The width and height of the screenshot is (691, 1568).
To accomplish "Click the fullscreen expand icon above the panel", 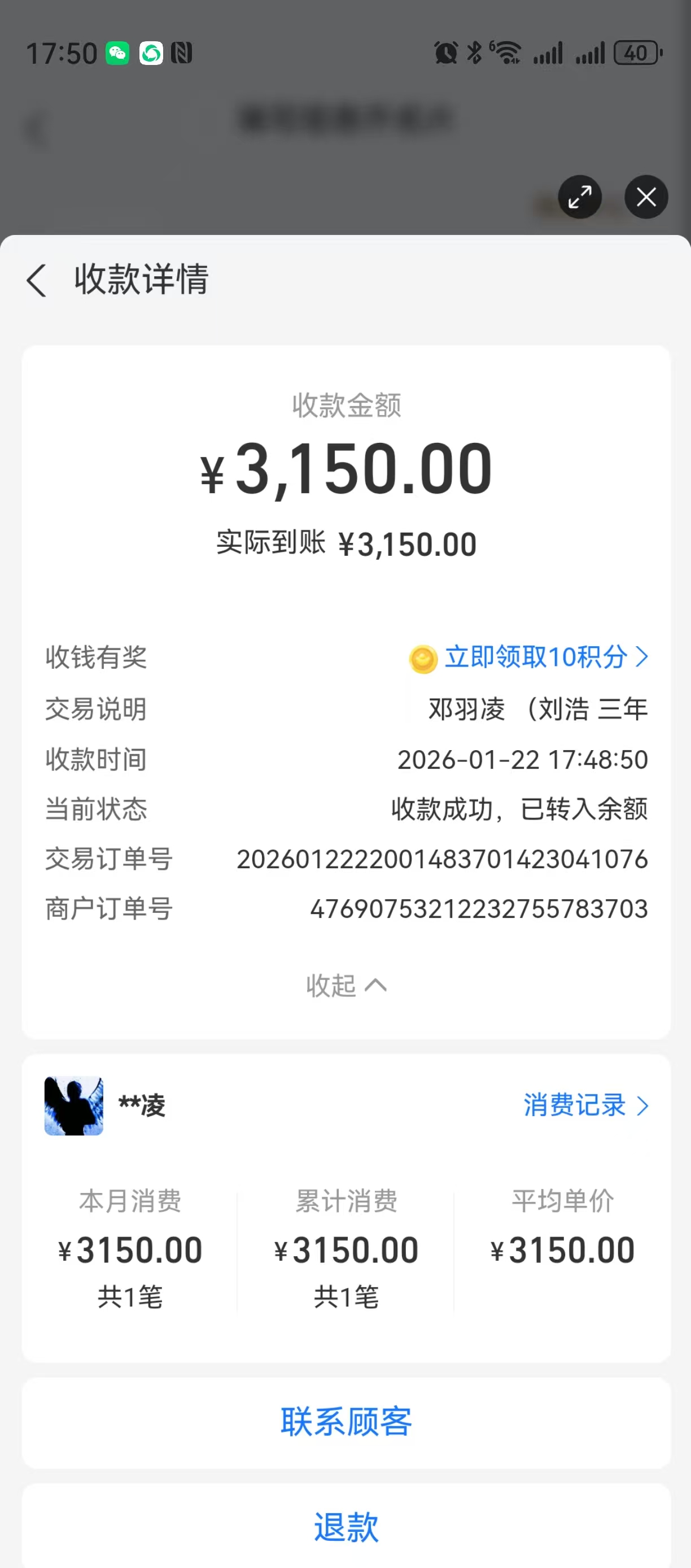I will 579,197.
